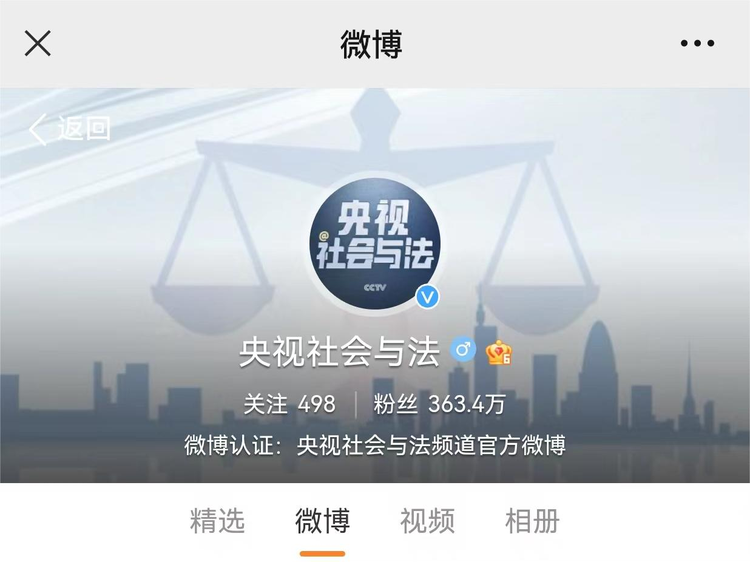
Task: Open the 央视社会与法 profile avatar
Action: [x=374, y=242]
